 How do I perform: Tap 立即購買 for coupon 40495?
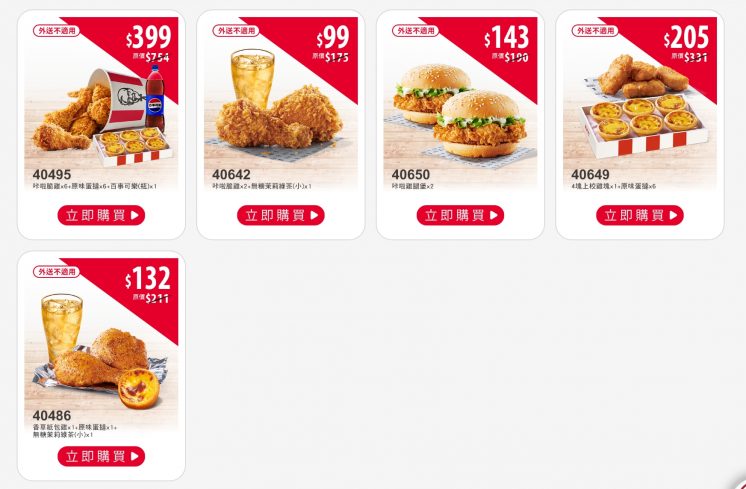click(x=101, y=215)
